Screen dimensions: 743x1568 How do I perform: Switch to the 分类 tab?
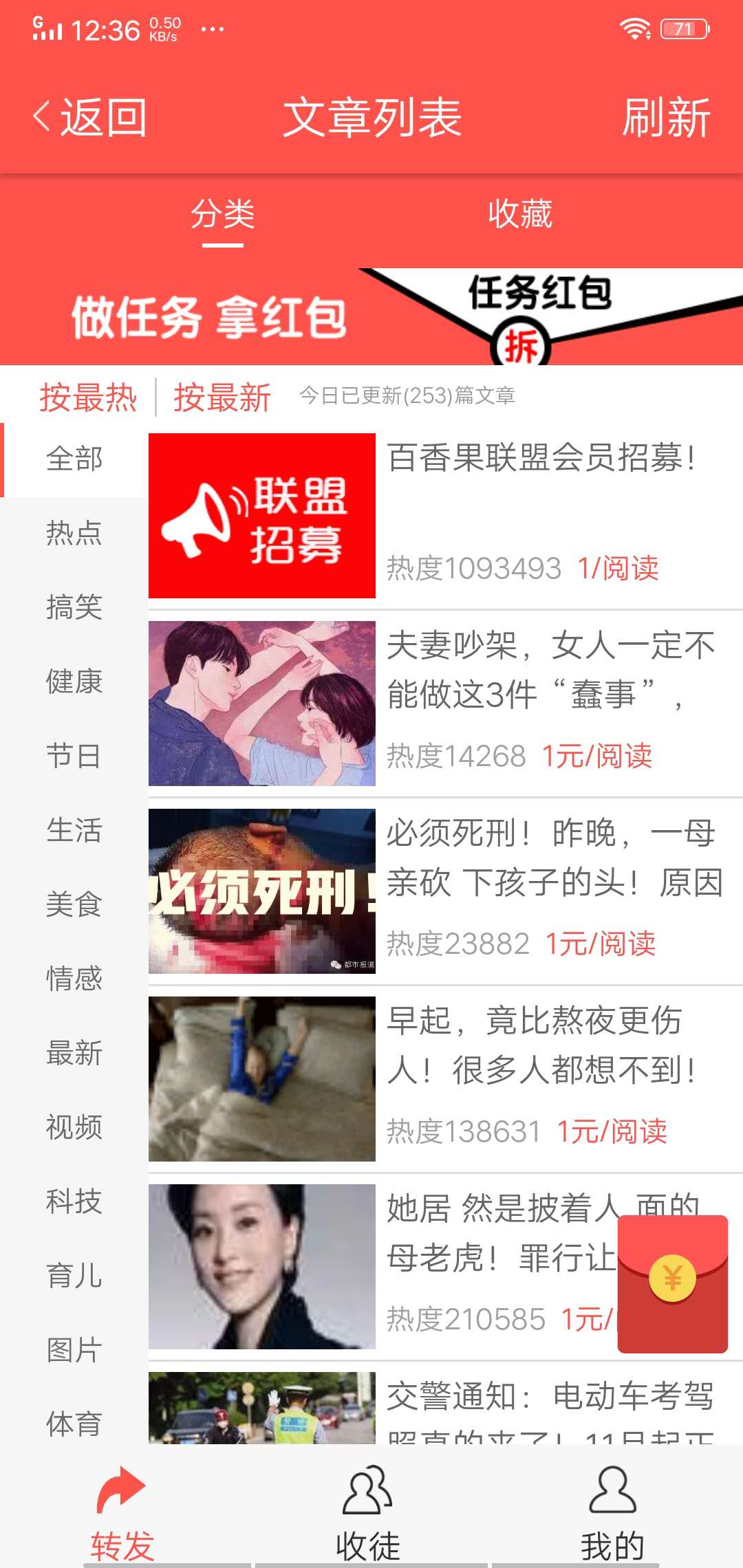click(223, 215)
